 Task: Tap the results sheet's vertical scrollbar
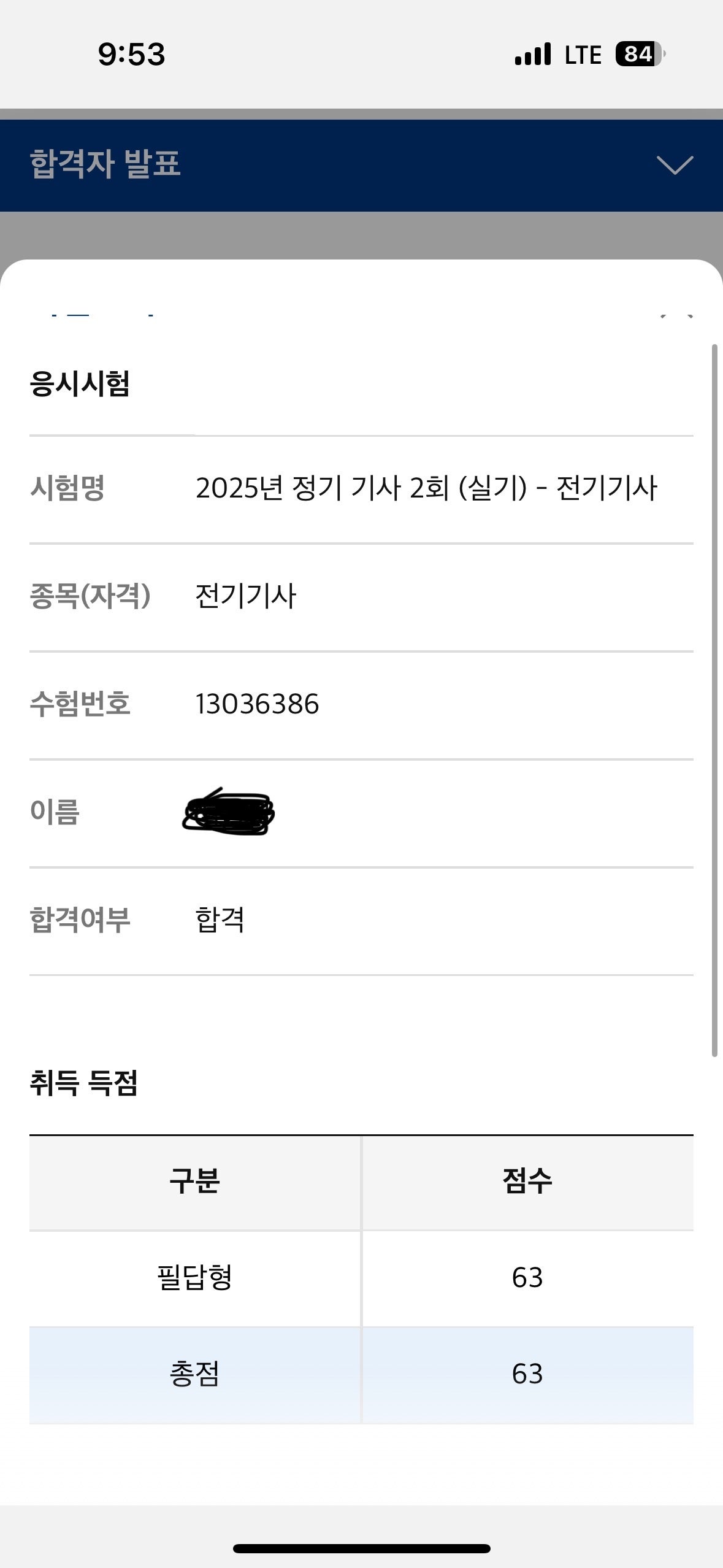pyautogui.click(x=714, y=699)
